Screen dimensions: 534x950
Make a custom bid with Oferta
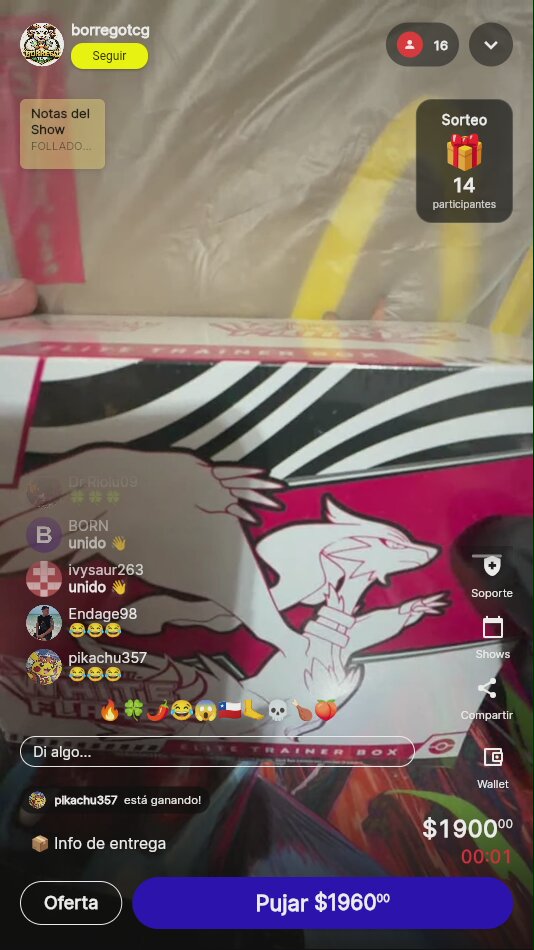[x=71, y=903]
